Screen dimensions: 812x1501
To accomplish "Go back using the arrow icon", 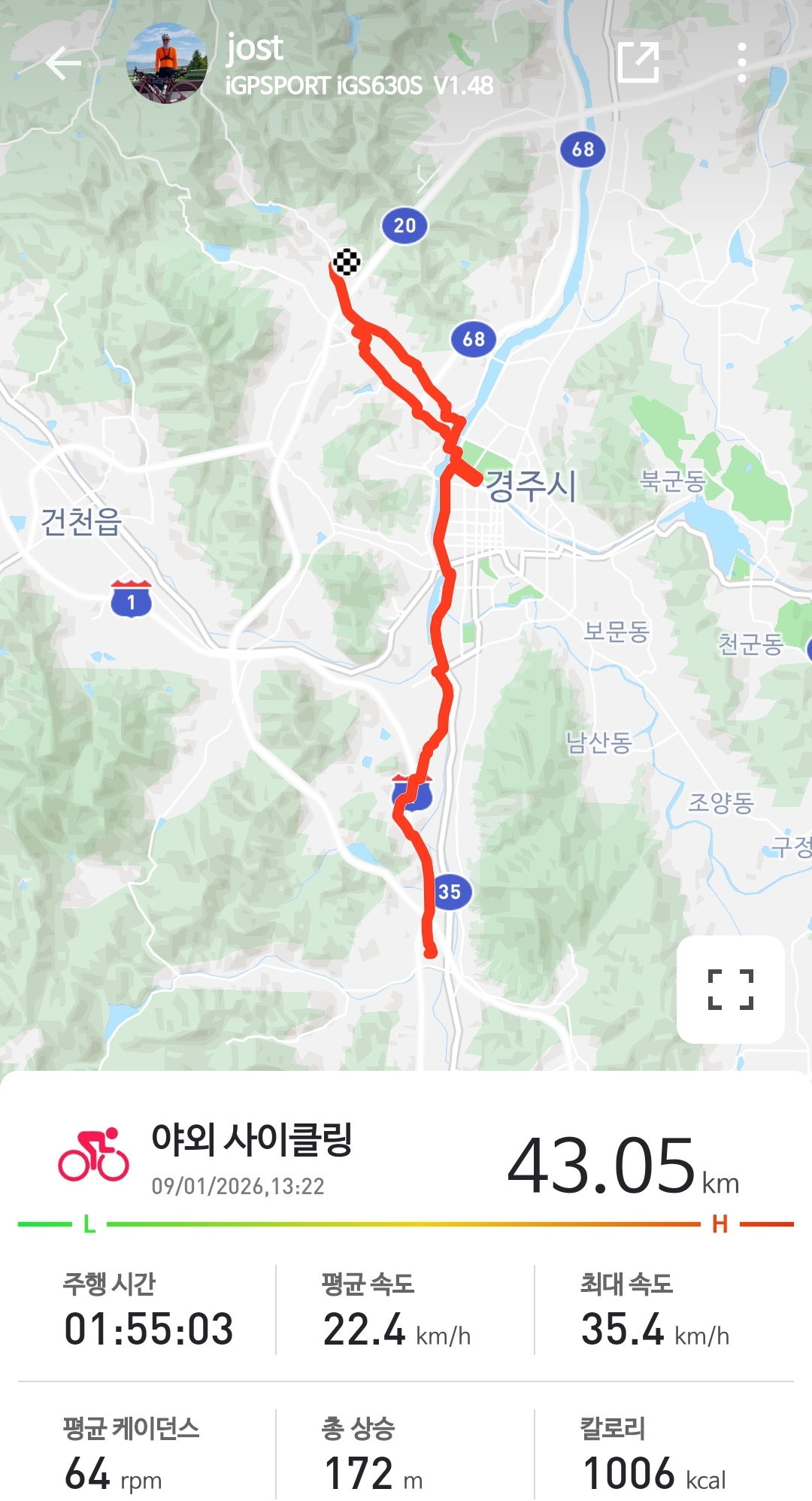I will click(63, 63).
